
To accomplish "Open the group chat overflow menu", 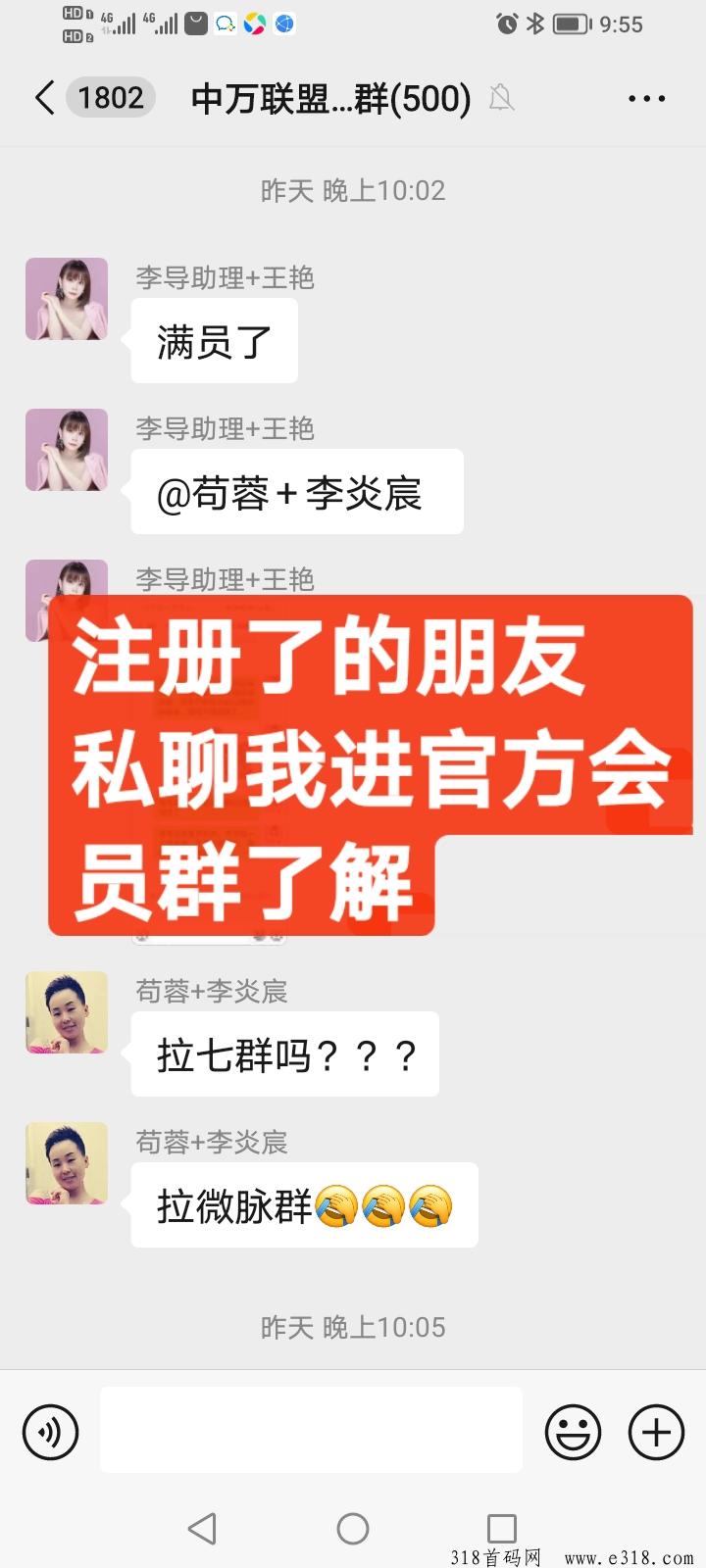I will pyautogui.click(x=646, y=98).
